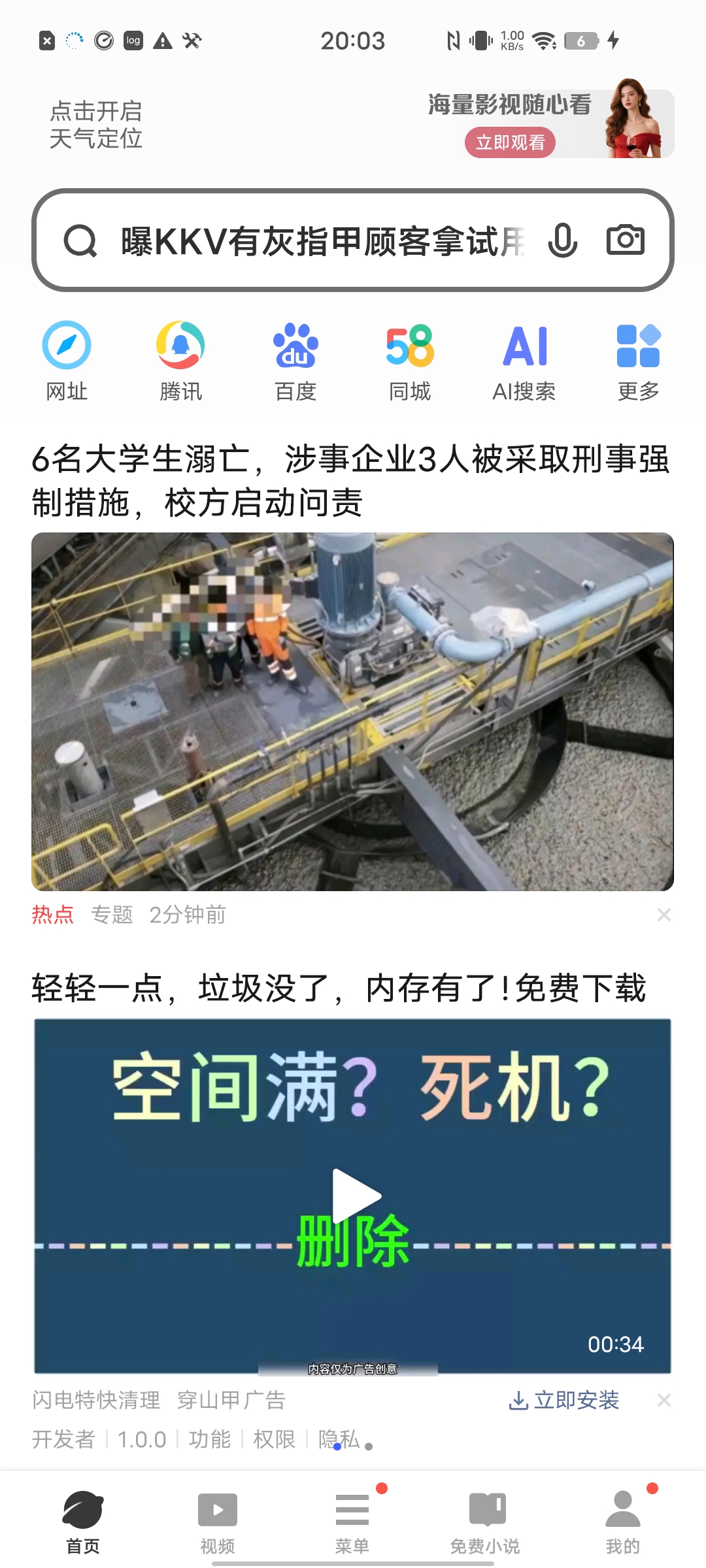Dismiss the 热点 news item
This screenshot has width=706, height=1568.
pos(664,915)
